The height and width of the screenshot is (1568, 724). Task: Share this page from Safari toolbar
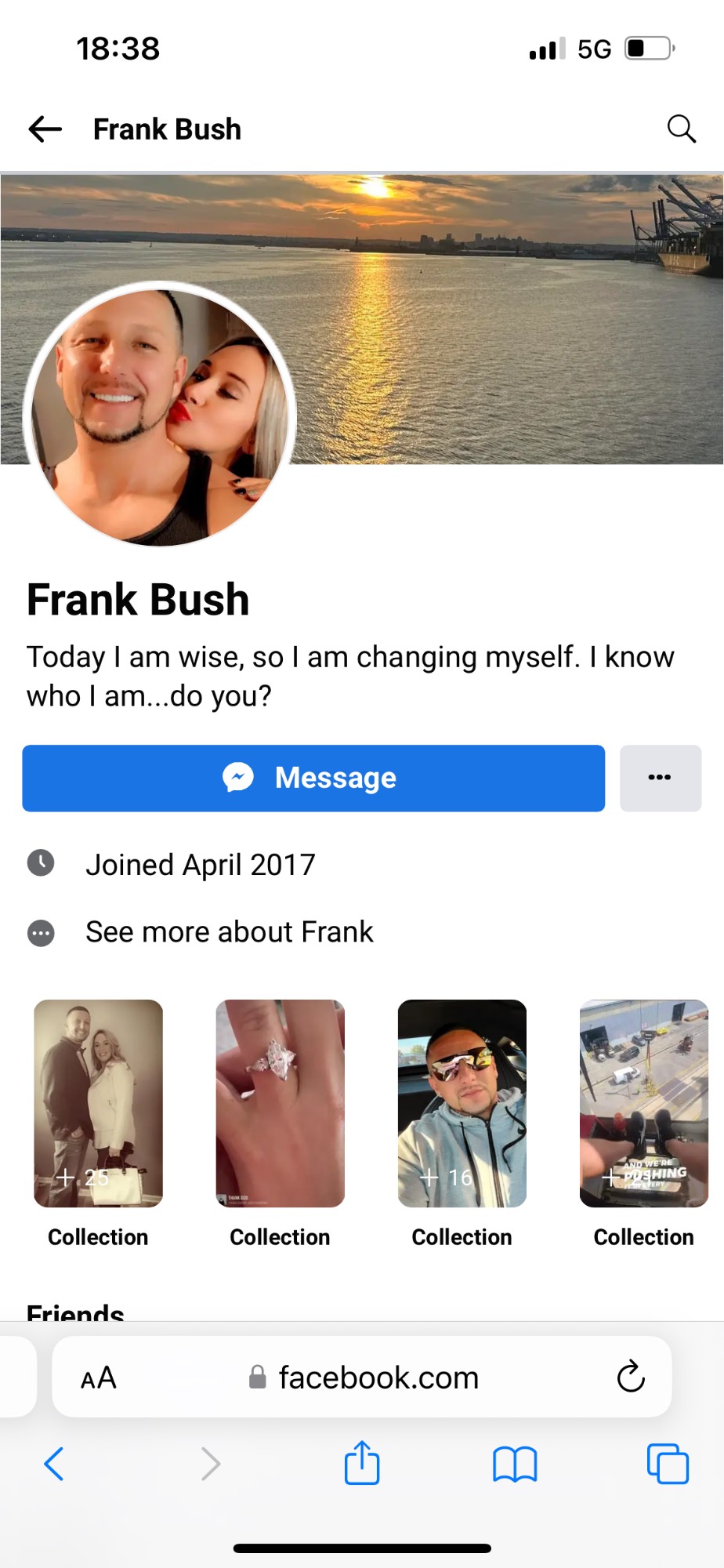(x=361, y=1463)
